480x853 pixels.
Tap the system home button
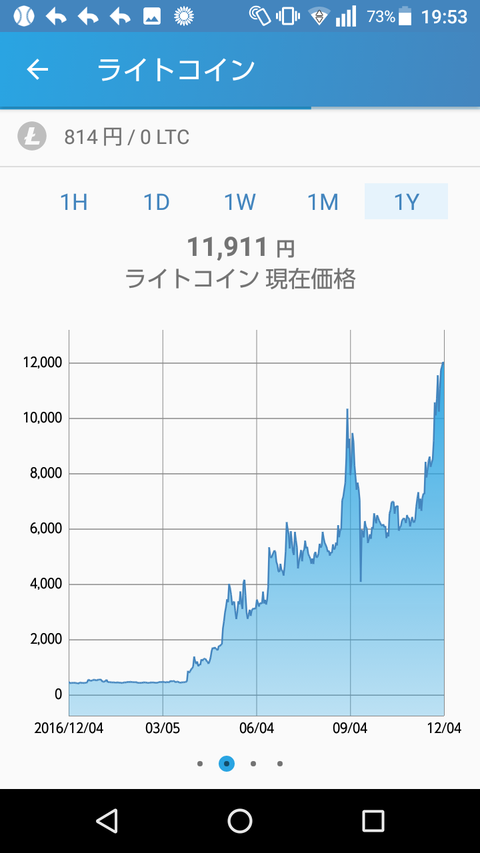click(x=239, y=820)
